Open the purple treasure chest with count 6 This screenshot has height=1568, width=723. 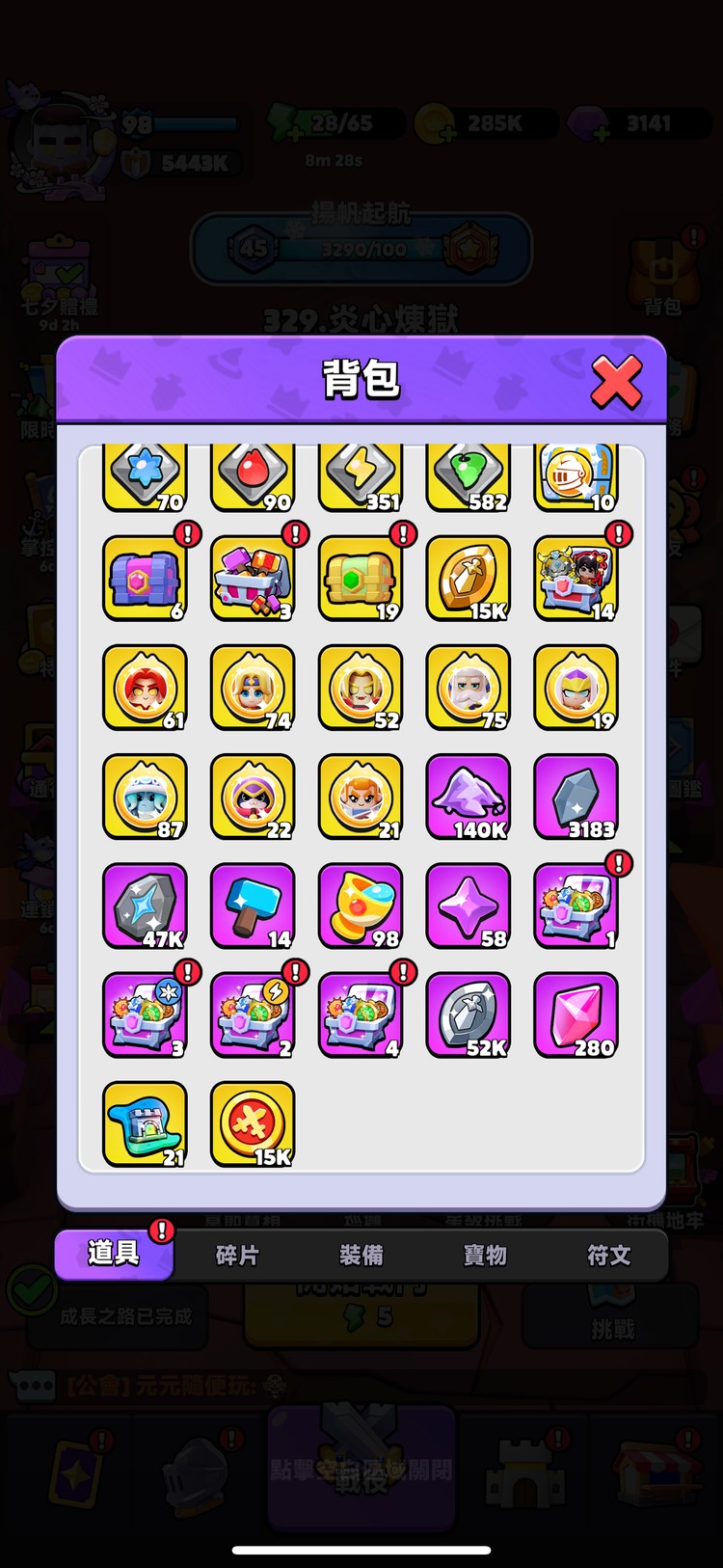tap(145, 579)
